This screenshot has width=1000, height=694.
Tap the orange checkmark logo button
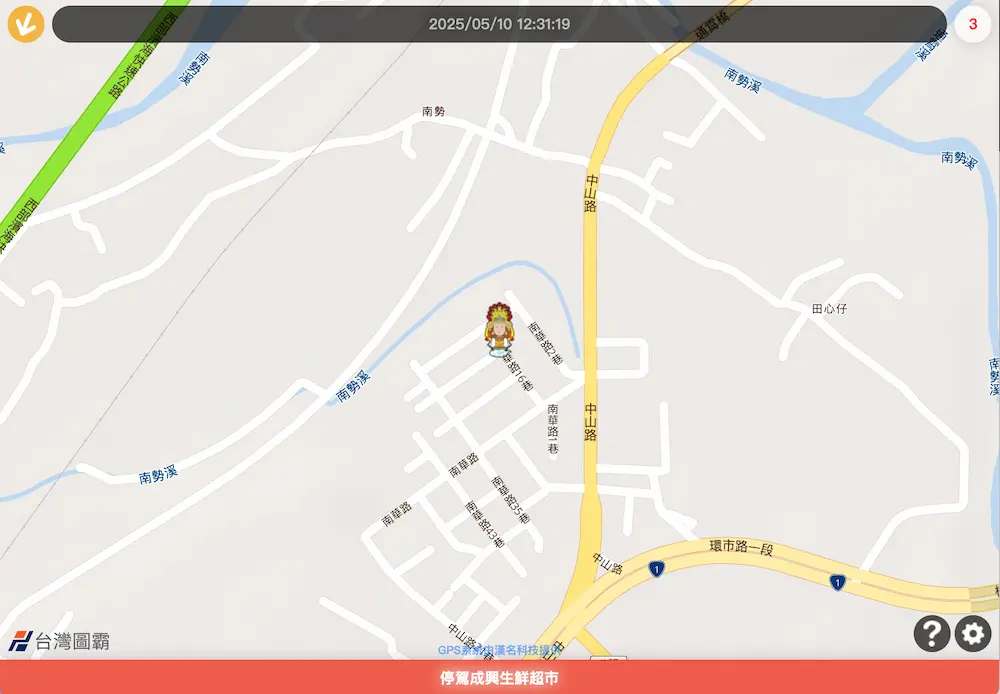click(26, 25)
